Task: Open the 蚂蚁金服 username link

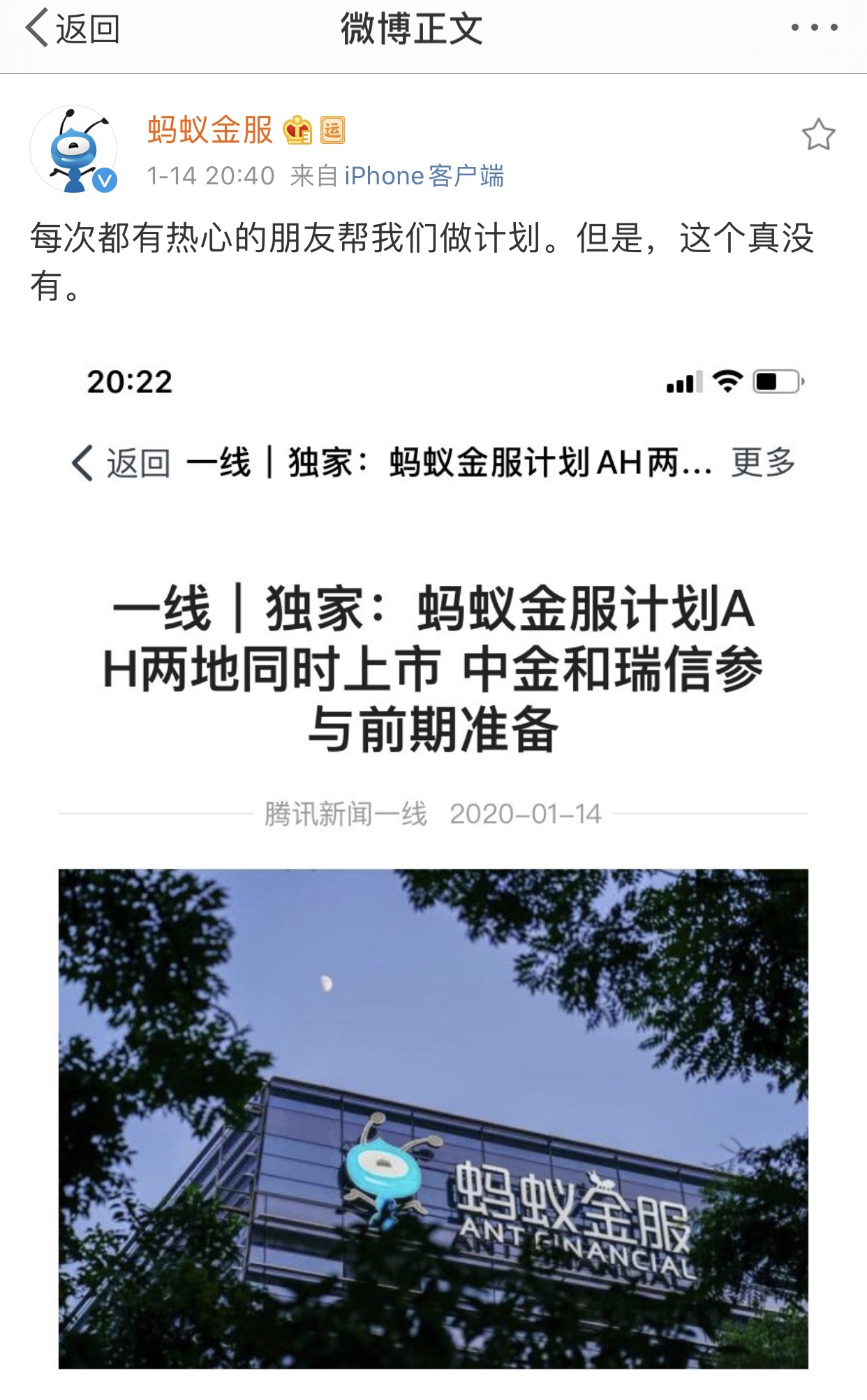Action: tap(210, 130)
